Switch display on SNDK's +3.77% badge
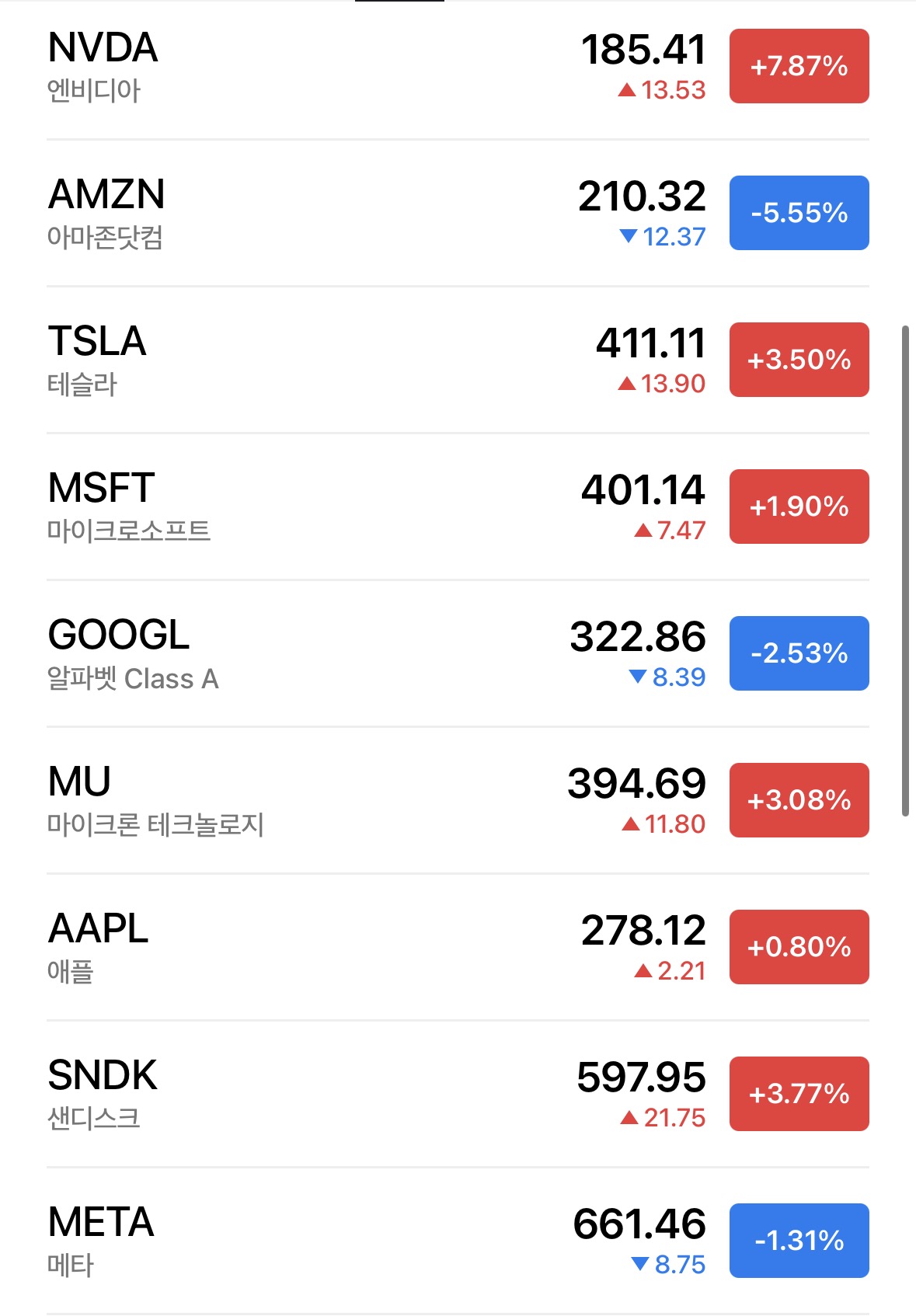The height and width of the screenshot is (1316, 916). pyautogui.click(x=799, y=1094)
